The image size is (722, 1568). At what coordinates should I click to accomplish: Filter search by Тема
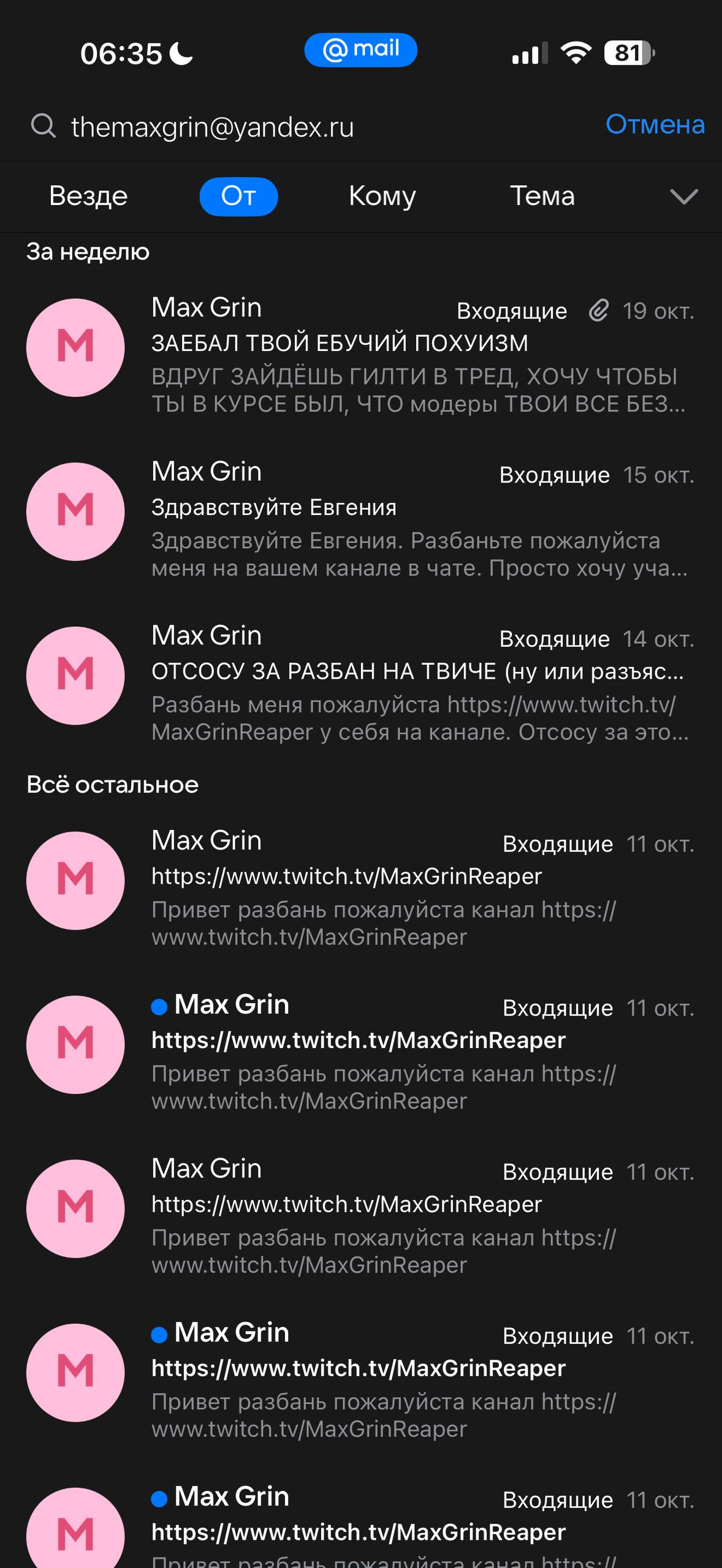542,197
